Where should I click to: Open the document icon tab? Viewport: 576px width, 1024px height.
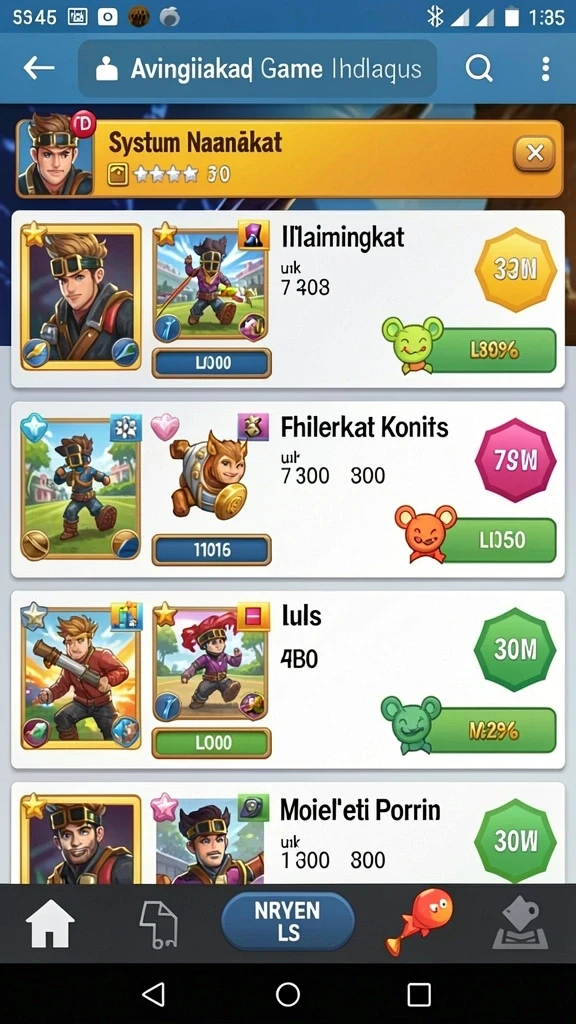(x=159, y=924)
